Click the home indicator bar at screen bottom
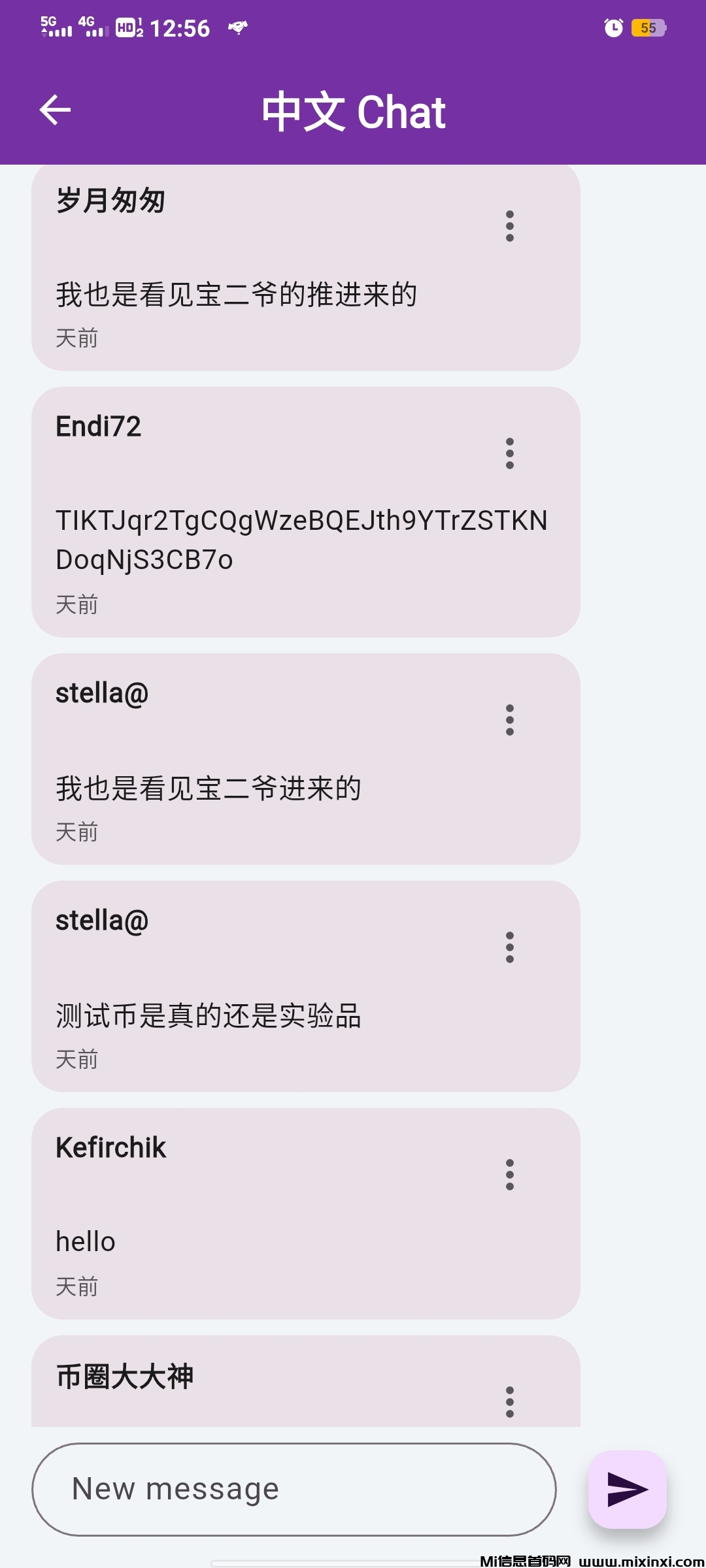This screenshot has width=706, height=1568. [x=353, y=1561]
